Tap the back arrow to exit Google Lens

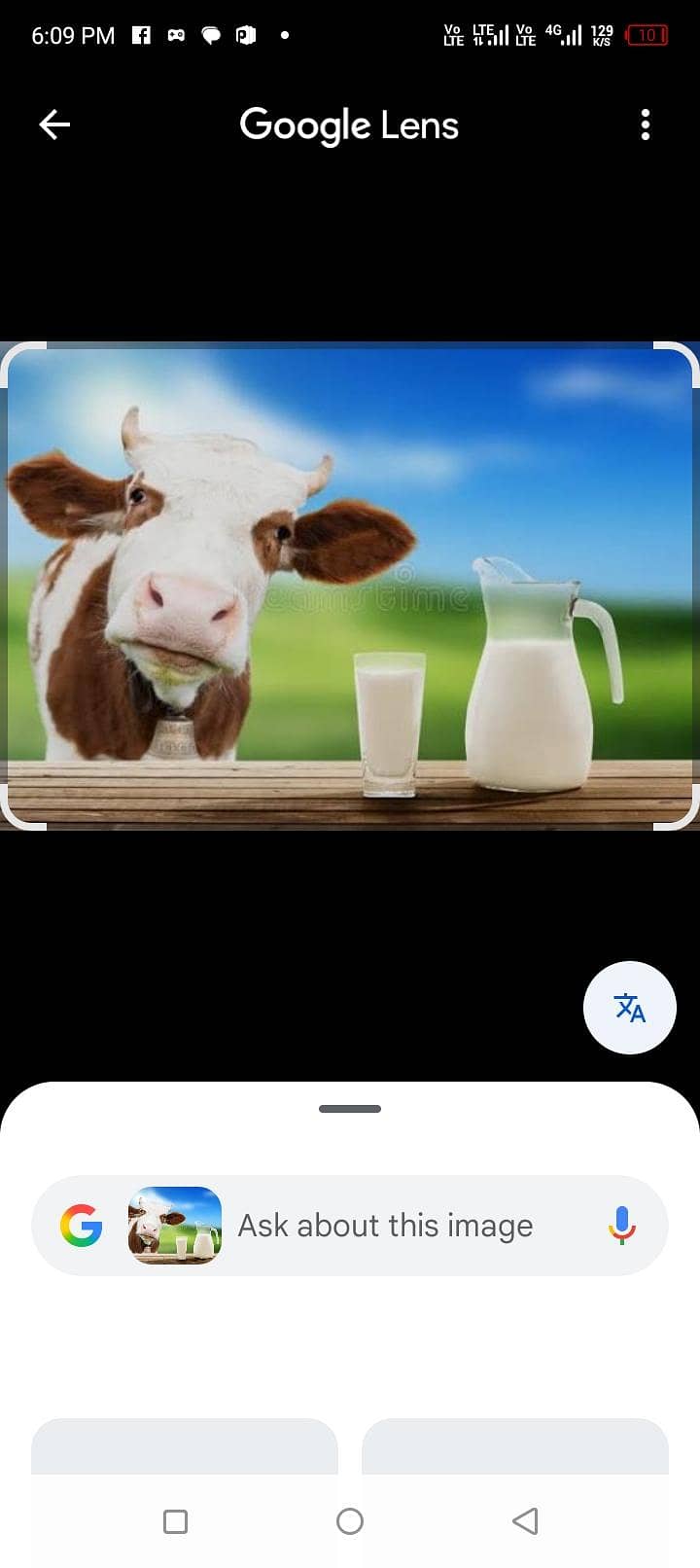click(x=54, y=125)
